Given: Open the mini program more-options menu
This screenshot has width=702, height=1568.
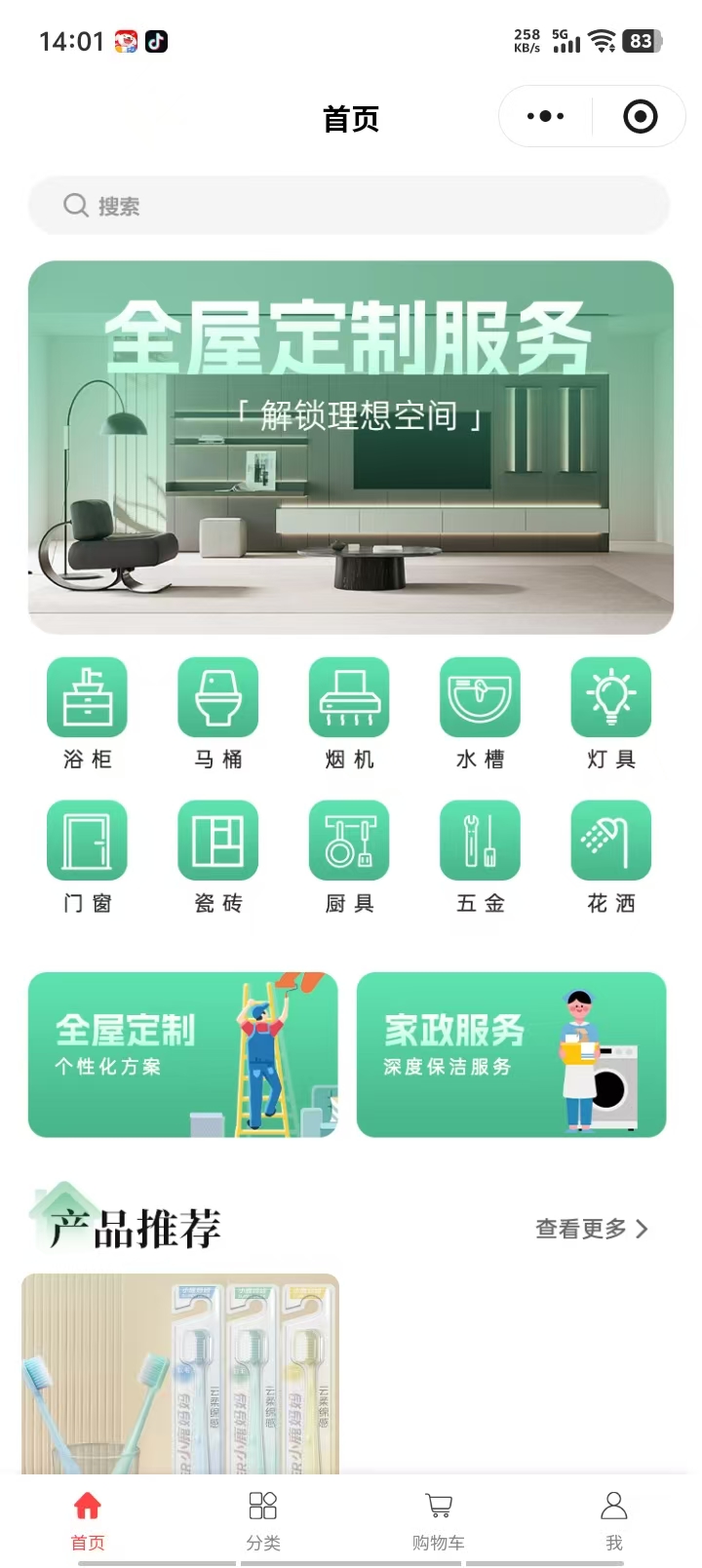Looking at the screenshot, I should coord(545,117).
